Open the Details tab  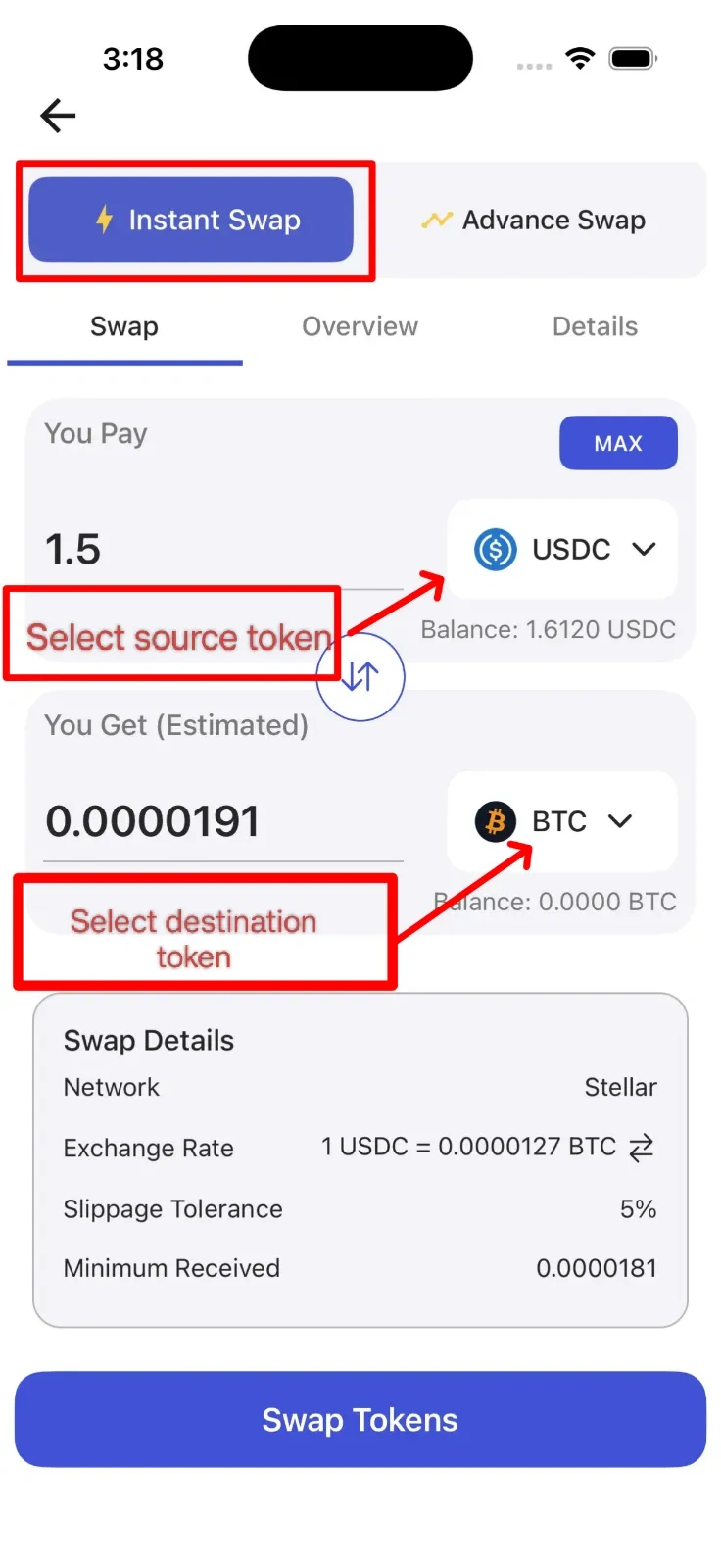click(x=595, y=326)
